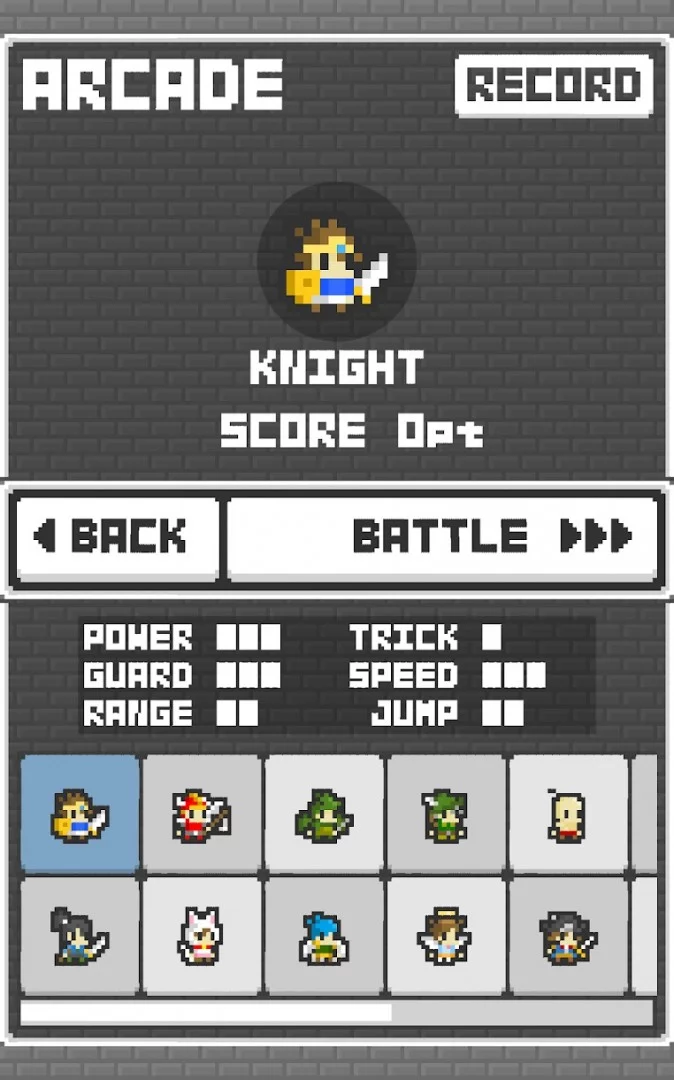
Task: Open the Record screen
Action: (554, 85)
